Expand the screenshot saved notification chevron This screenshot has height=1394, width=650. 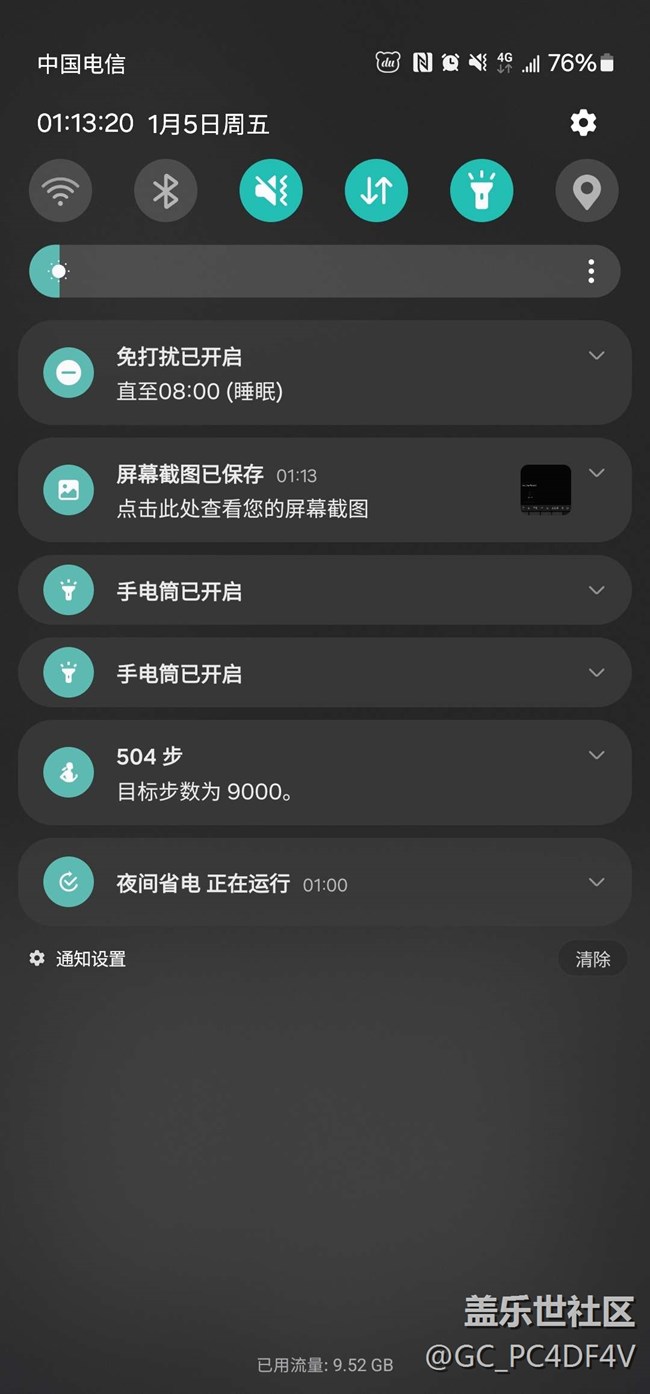(x=597, y=473)
